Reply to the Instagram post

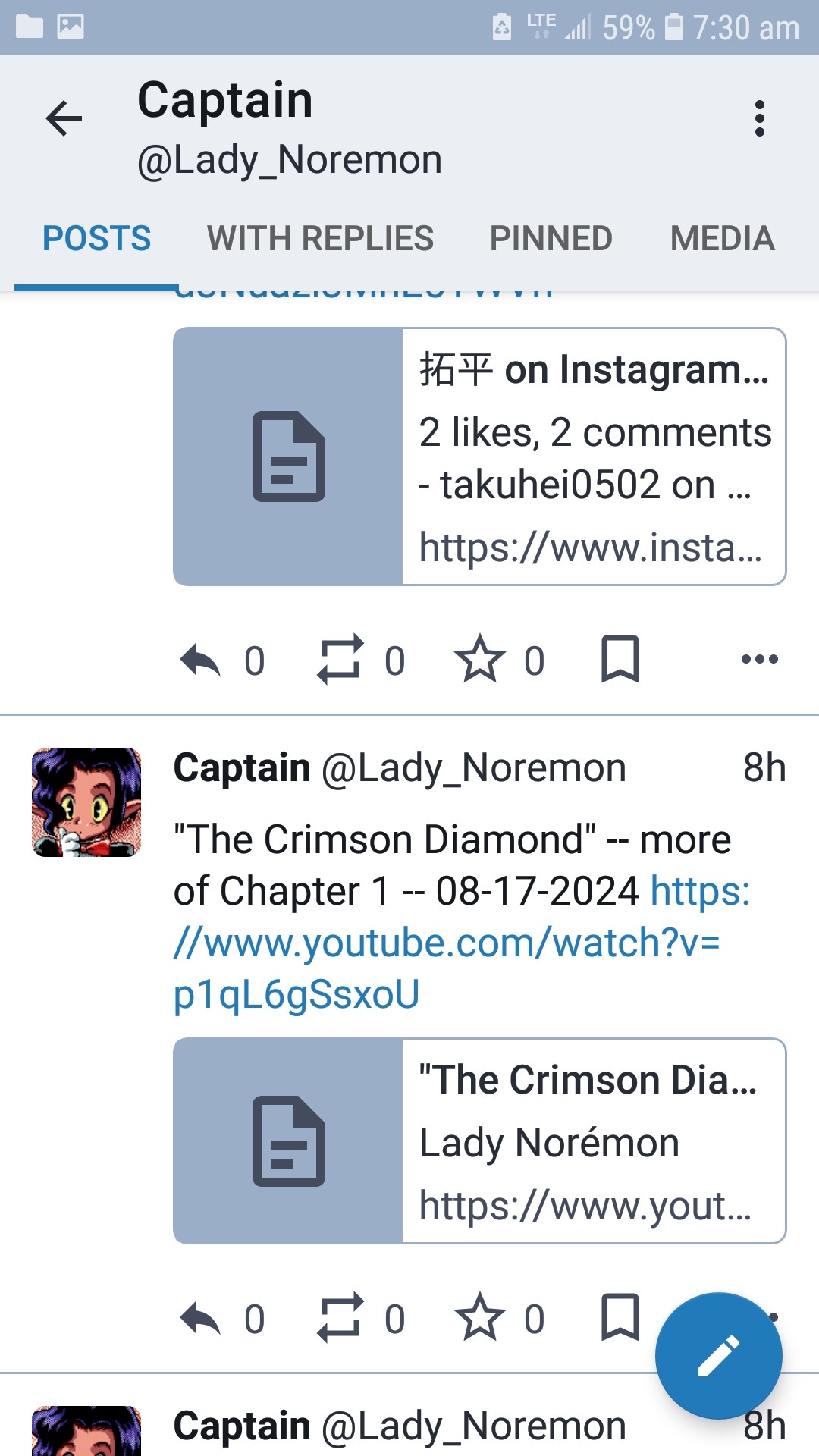pos(201,661)
